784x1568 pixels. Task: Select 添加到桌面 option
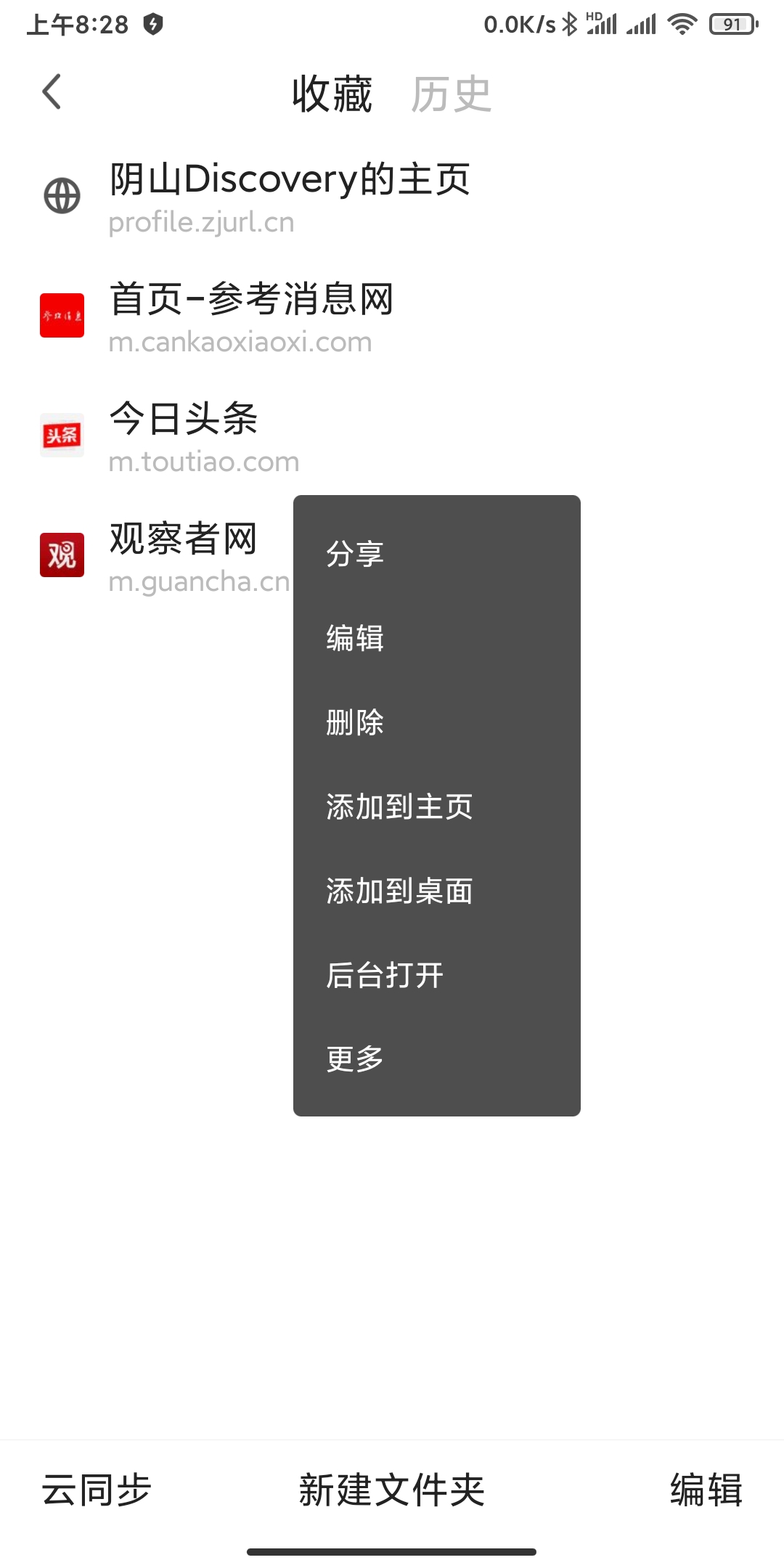(x=397, y=891)
